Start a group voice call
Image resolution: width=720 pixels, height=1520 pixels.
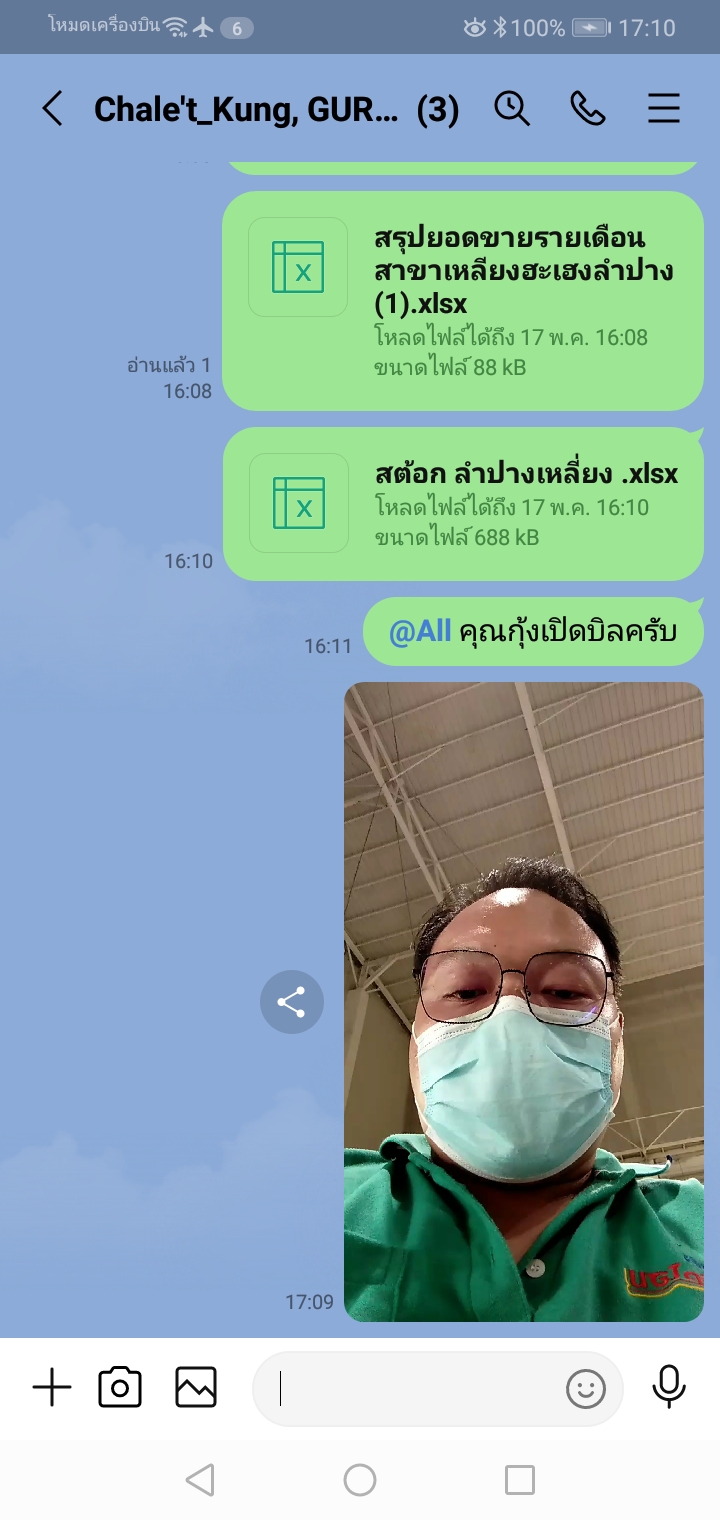(x=588, y=108)
